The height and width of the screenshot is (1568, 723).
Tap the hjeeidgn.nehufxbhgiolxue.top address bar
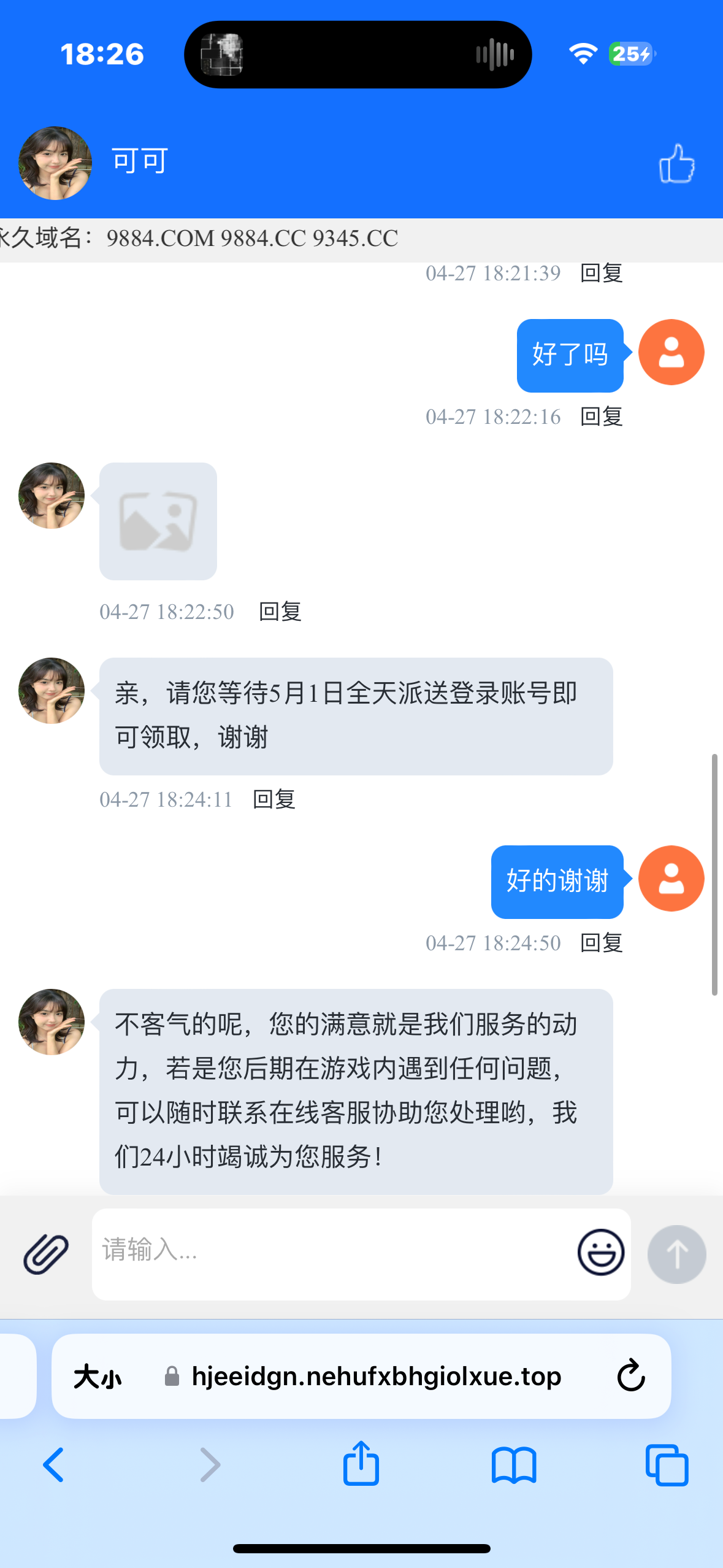point(375,1377)
